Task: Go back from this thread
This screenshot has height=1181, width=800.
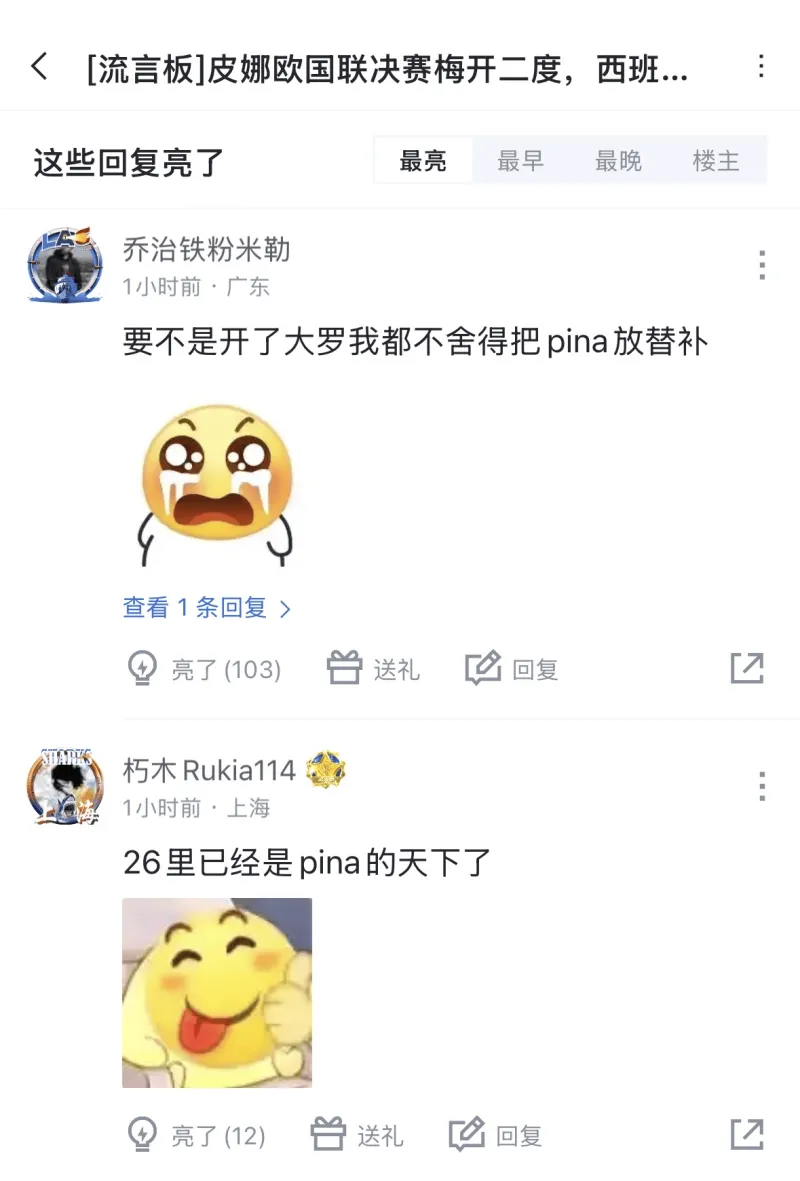Action: tap(40, 68)
